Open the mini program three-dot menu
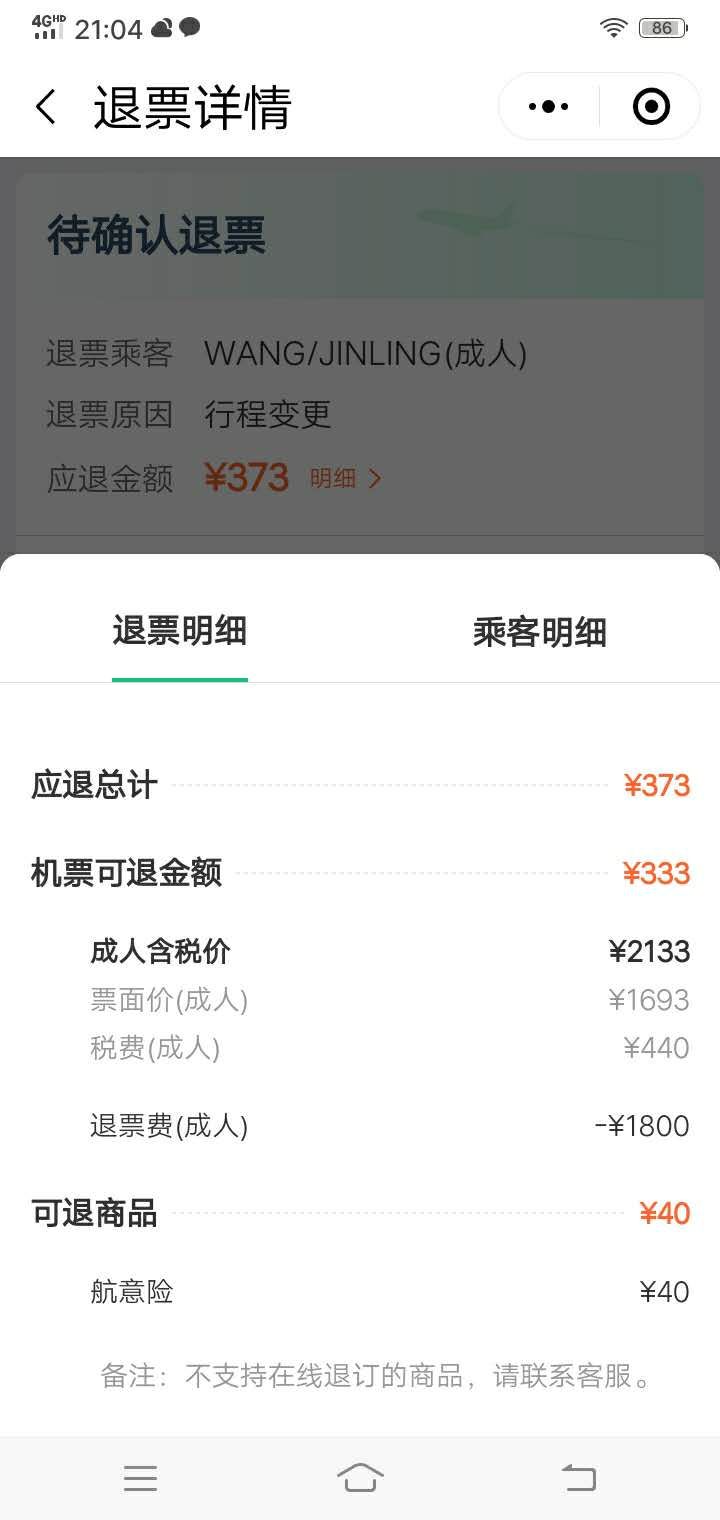Image resolution: width=720 pixels, height=1520 pixels. [x=548, y=106]
